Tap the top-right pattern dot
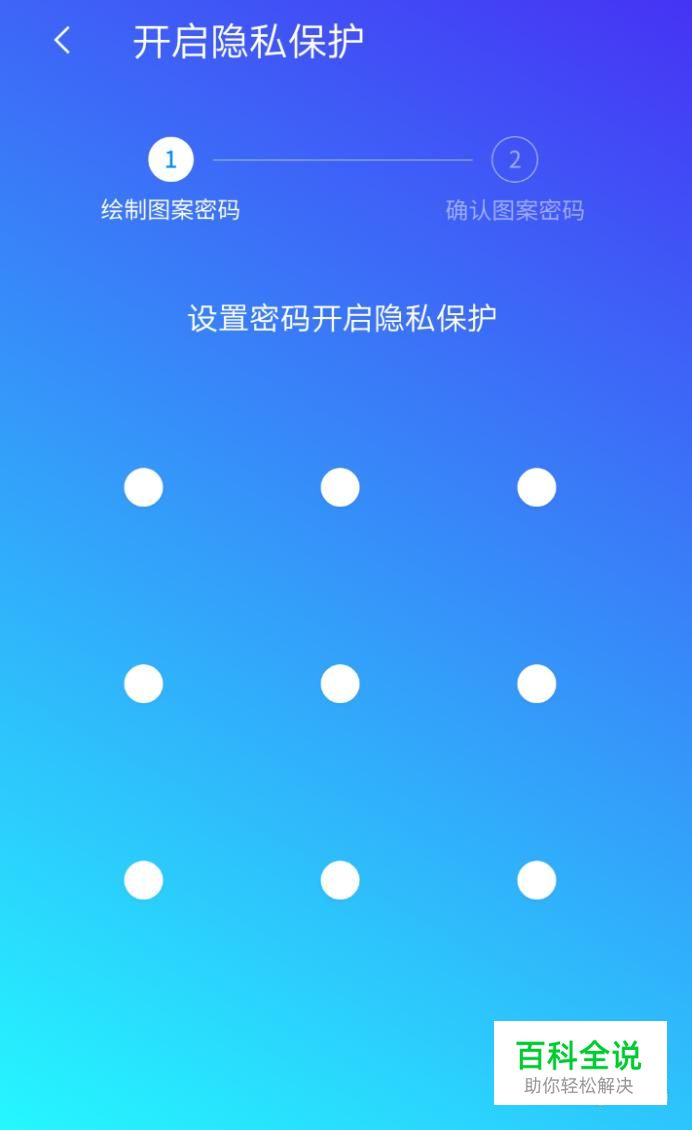Screen dimensions: 692x1130 [536, 487]
